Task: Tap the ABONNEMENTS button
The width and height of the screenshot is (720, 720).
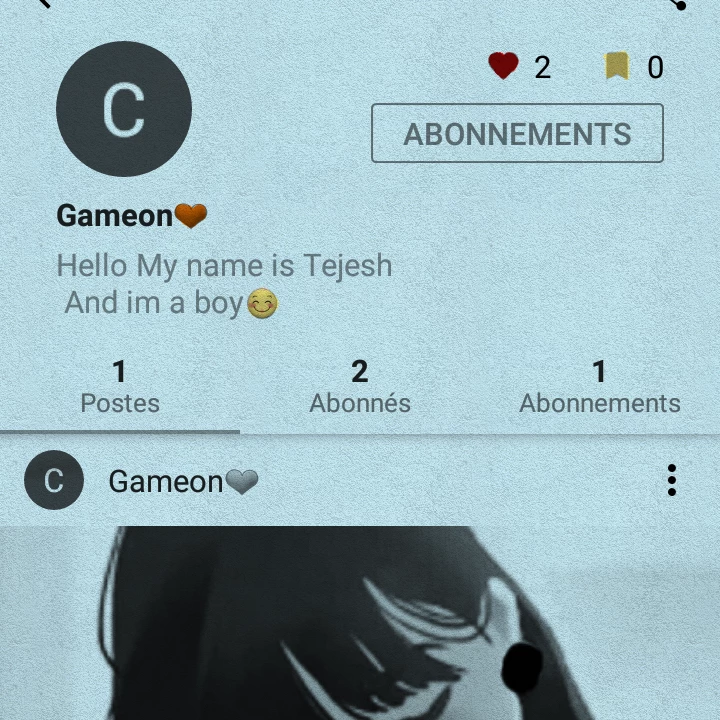Action: [517, 133]
